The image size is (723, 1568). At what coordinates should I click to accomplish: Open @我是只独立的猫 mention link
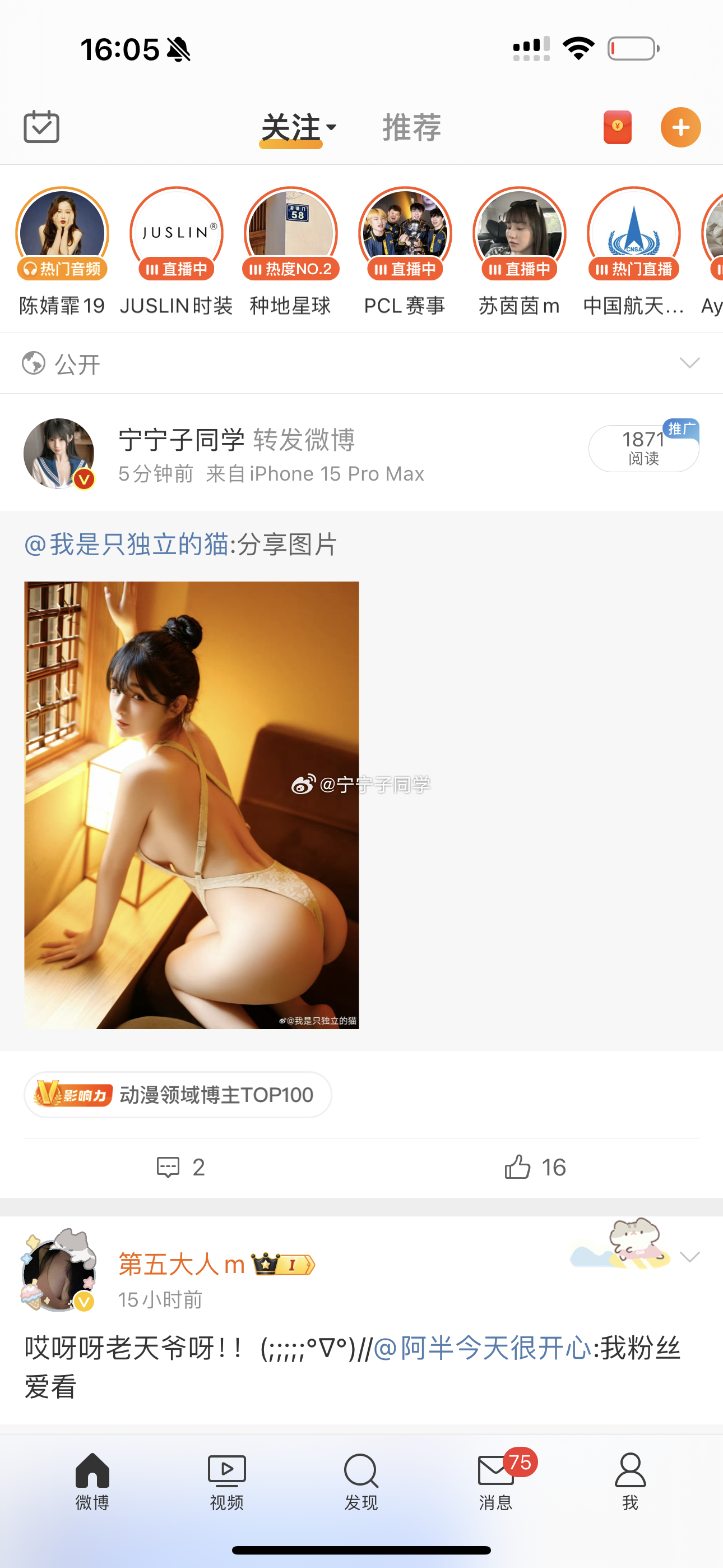[x=127, y=544]
